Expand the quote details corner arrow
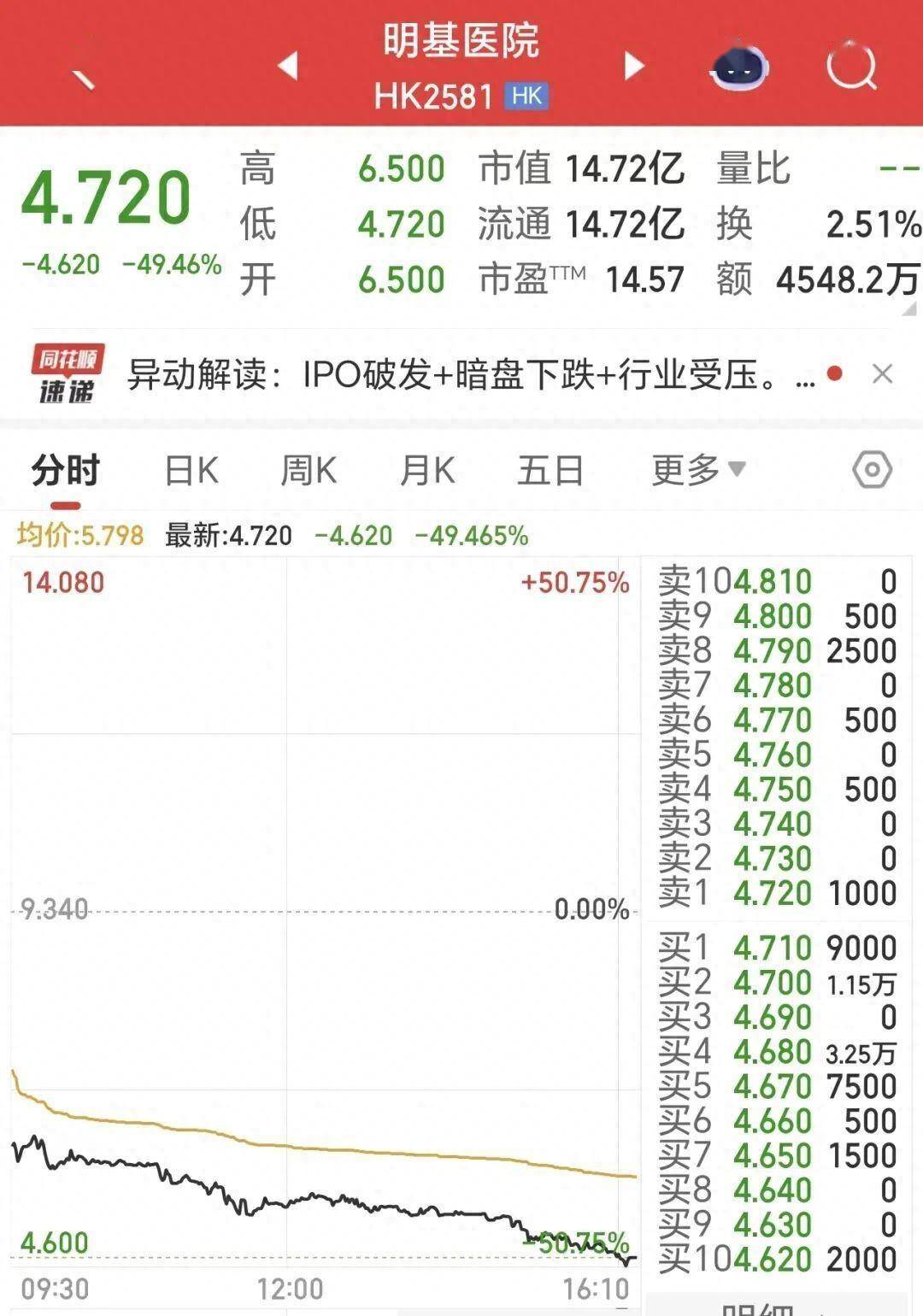The height and width of the screenshot is (1316, 923). [x=909, y=308]
